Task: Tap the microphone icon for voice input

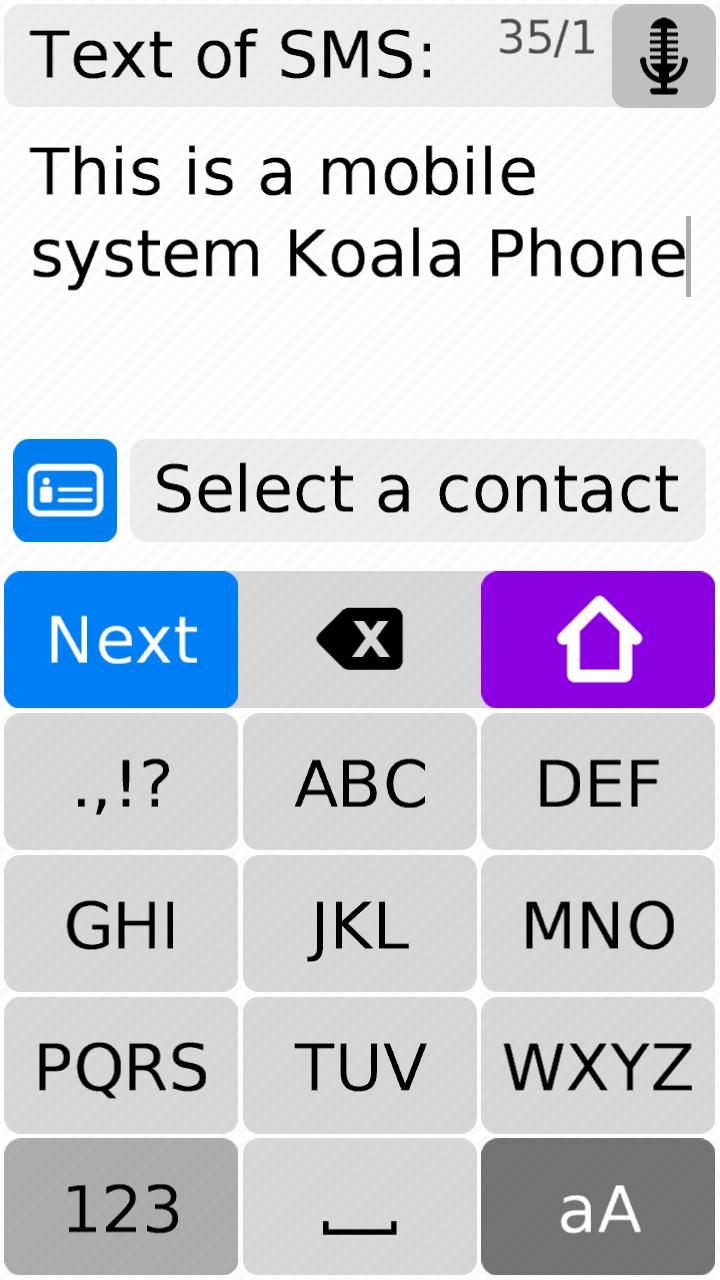Action: [x=663, y=56]
